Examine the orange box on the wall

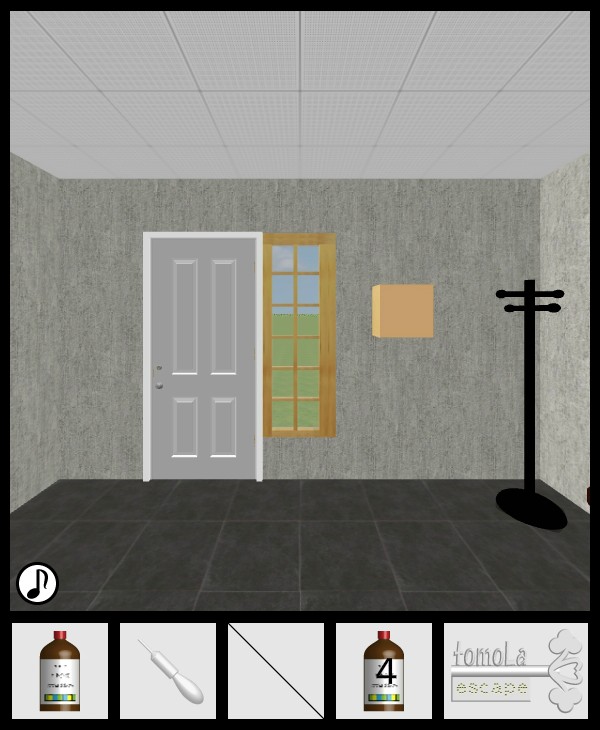click(404, 311)
